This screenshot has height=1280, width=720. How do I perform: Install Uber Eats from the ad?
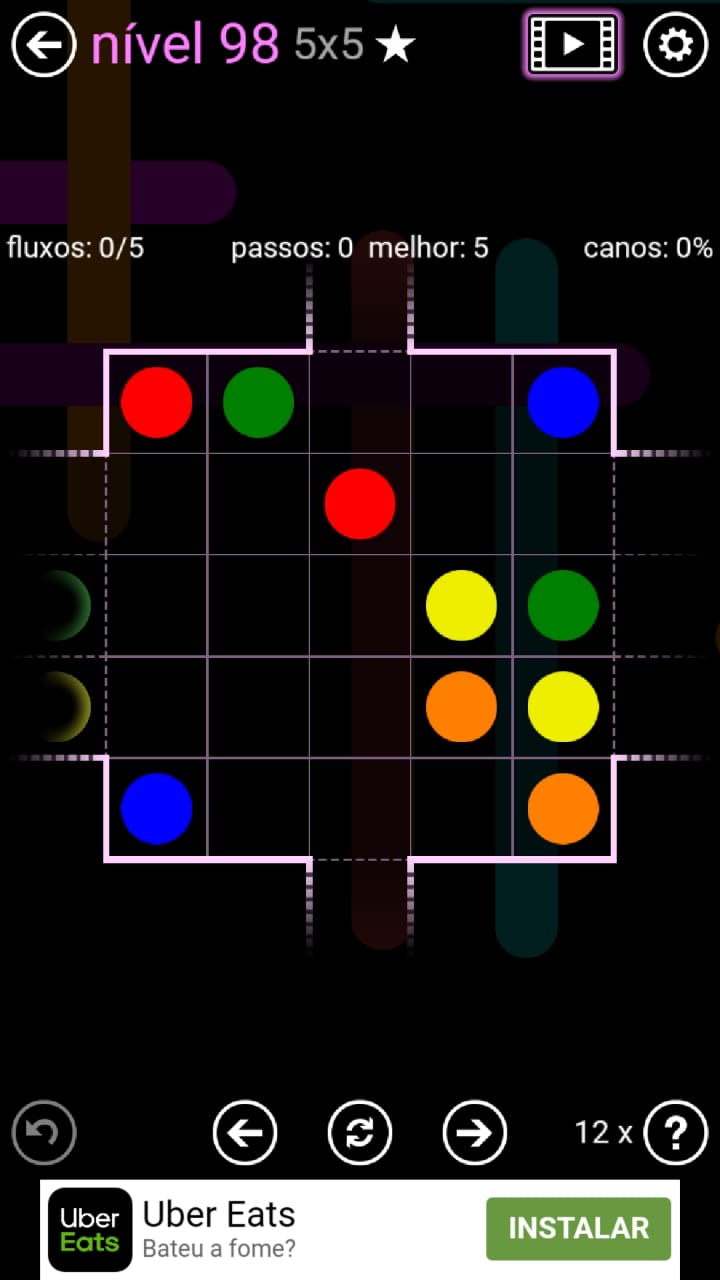point(578,1228)
